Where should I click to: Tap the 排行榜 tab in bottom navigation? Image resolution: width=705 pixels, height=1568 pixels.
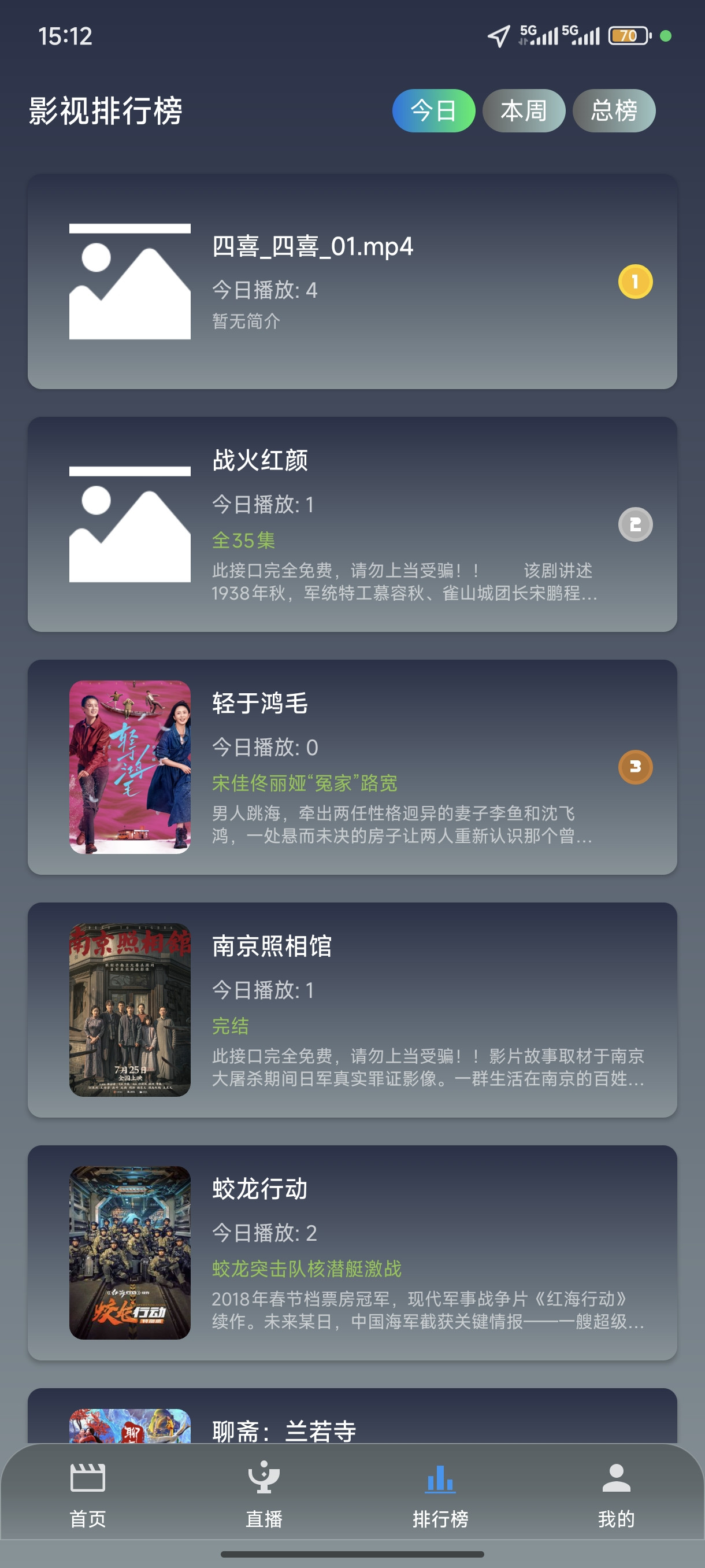[x=440, y=1495]
